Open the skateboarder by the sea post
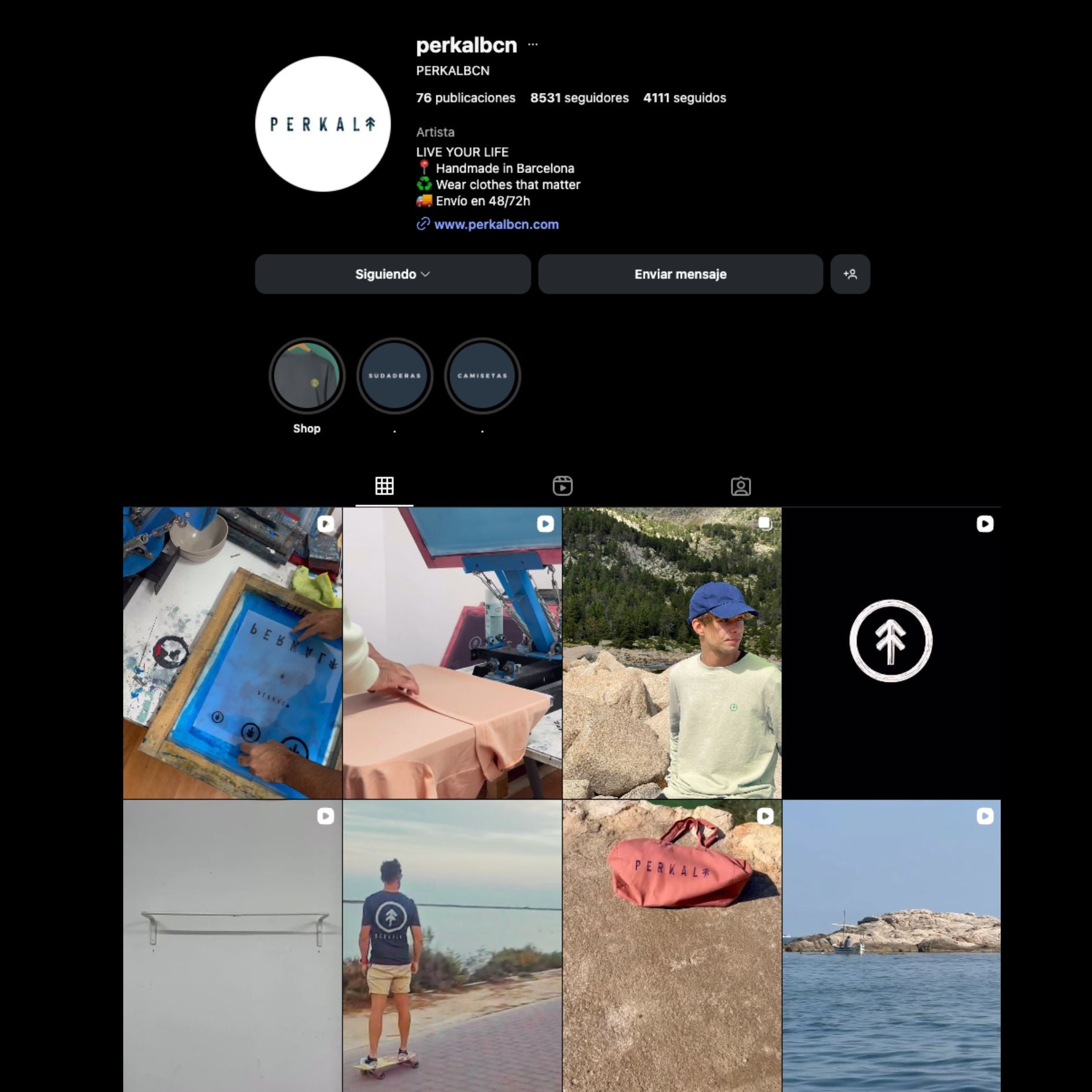This screenshot has height=1092, width=1092. pos(452,945)
